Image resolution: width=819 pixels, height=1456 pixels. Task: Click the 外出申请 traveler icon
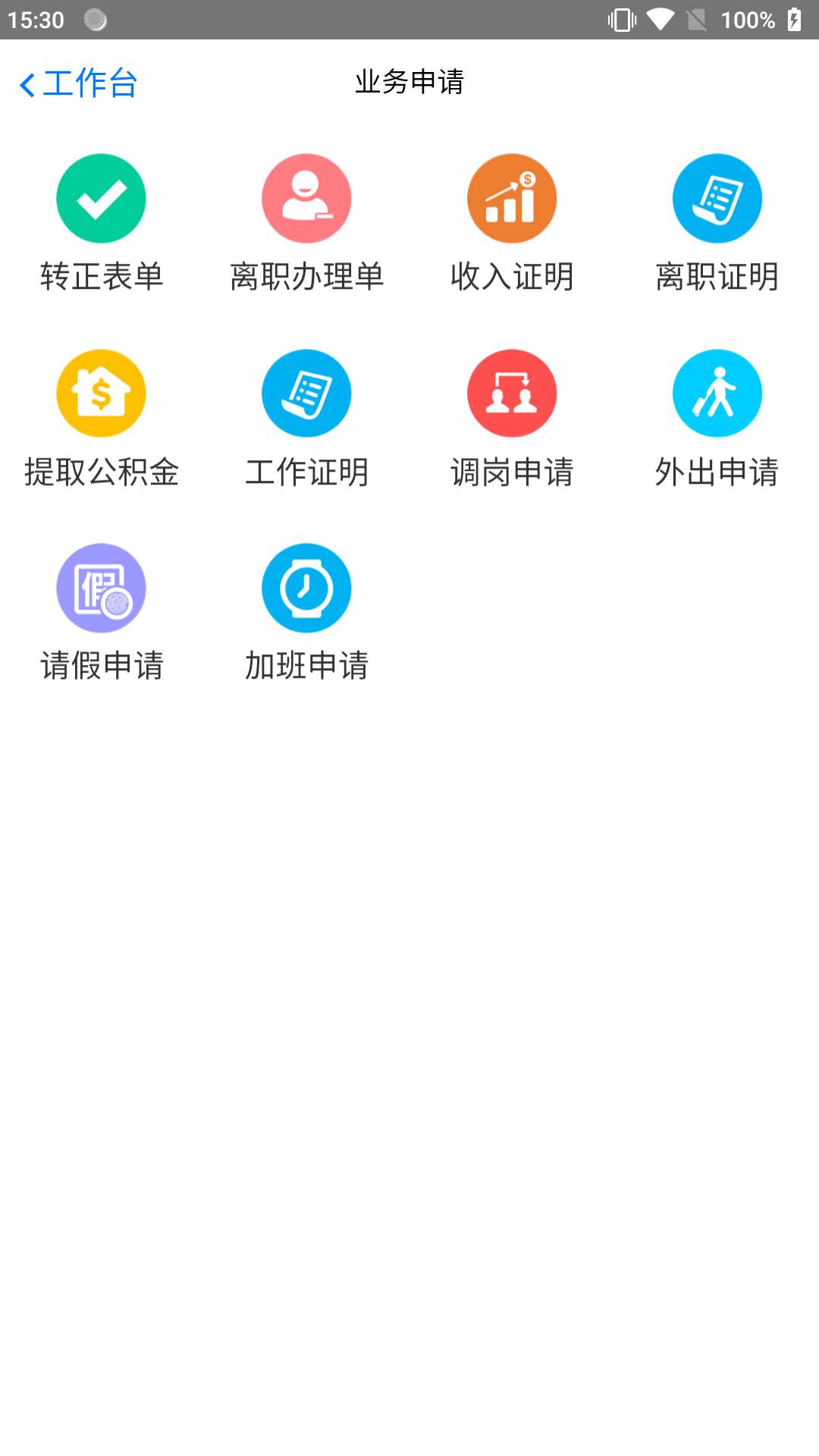coord(717,393)
